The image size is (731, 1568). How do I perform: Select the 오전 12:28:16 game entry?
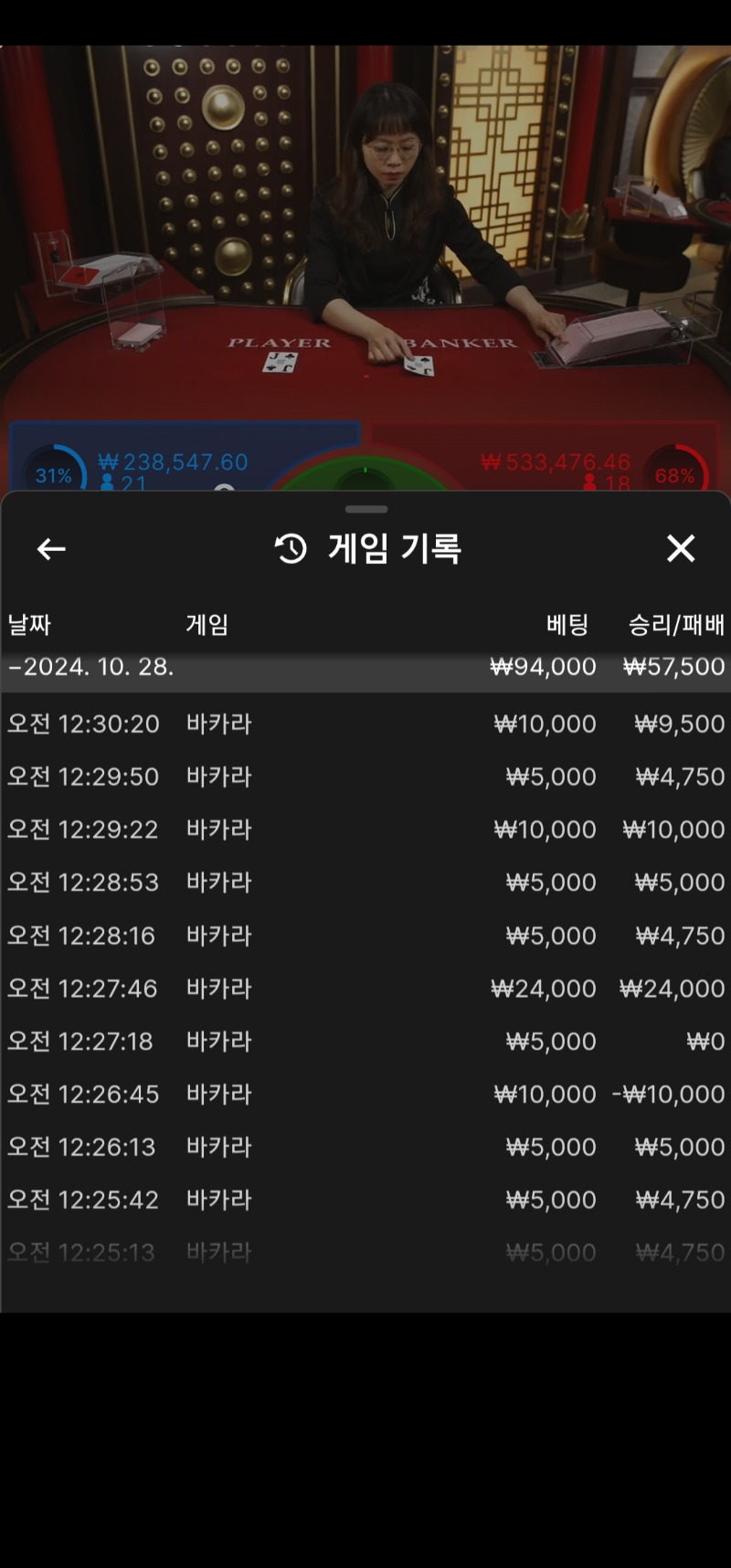pyautogui.click(x=365, y=936)
